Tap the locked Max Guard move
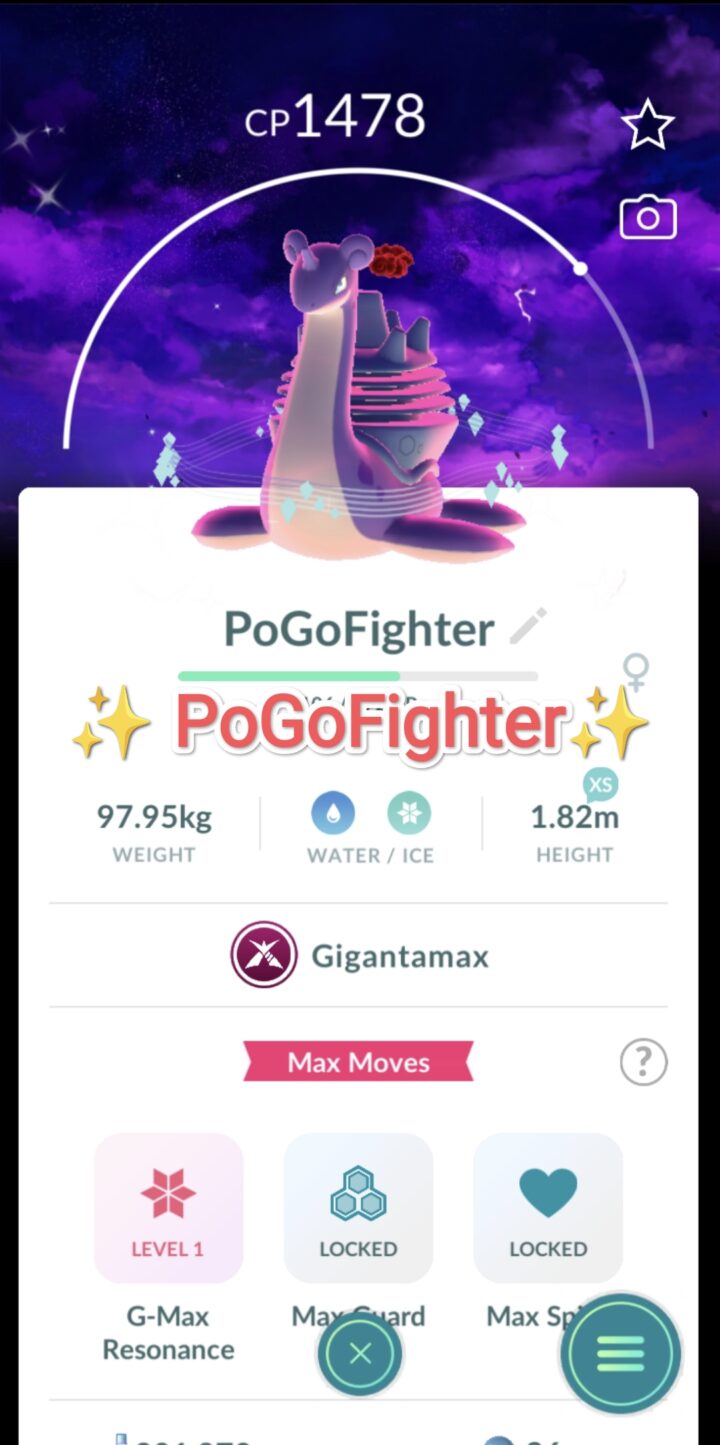The height and width of the screenshot is (1445, 720). point(358,1208)
